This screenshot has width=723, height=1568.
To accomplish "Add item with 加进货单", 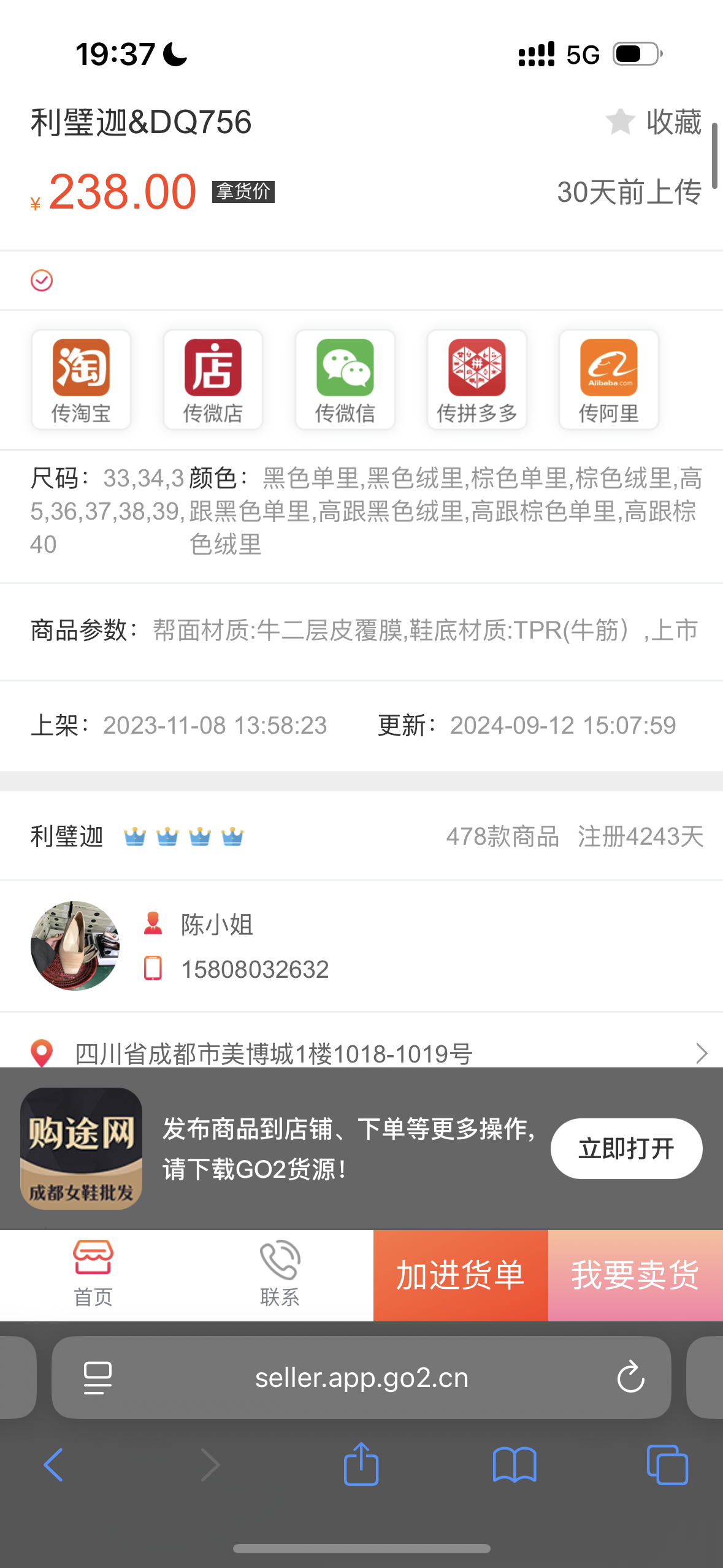I will point(460,1275).
